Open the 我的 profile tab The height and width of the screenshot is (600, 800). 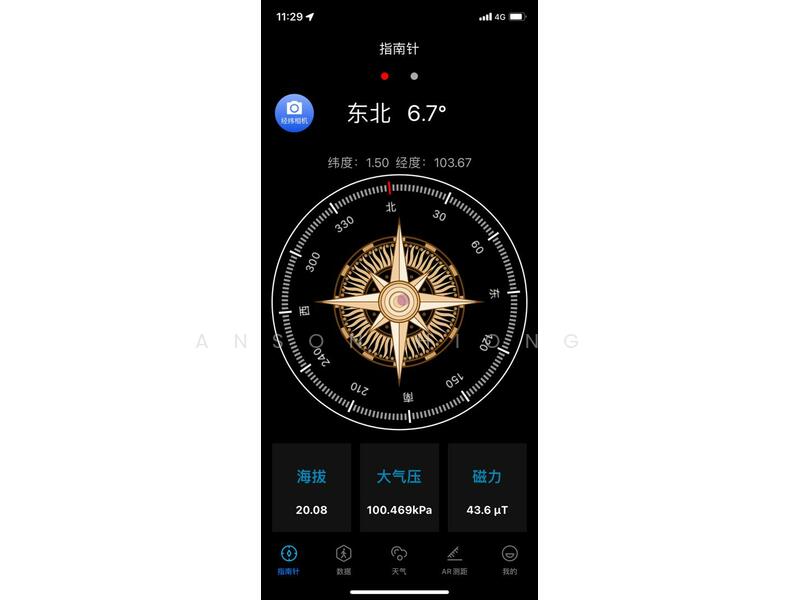pos(509,559)
